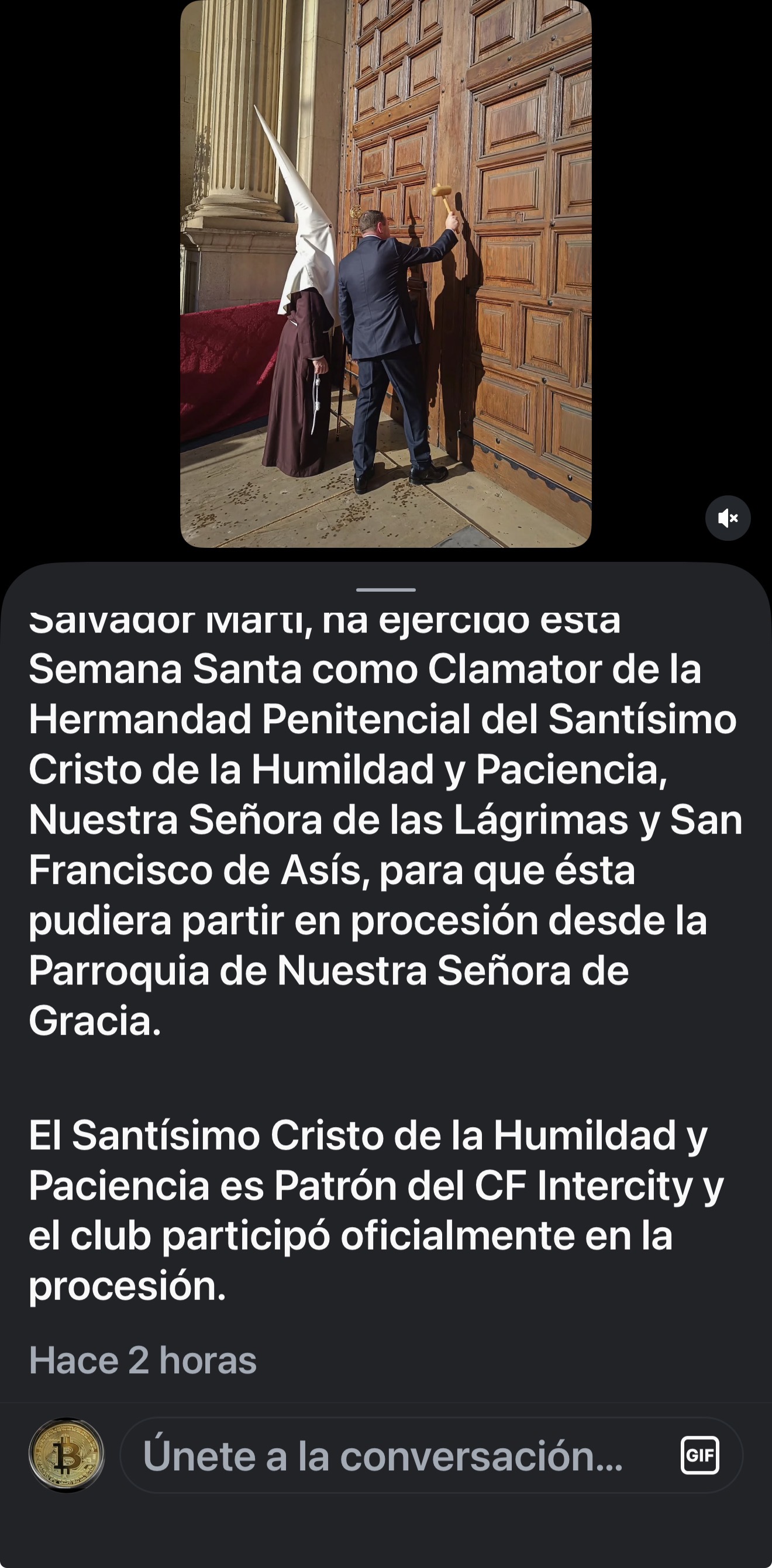Unmute the video sound
Viewport: 772px width, 1568px height.
click(728, 518)
